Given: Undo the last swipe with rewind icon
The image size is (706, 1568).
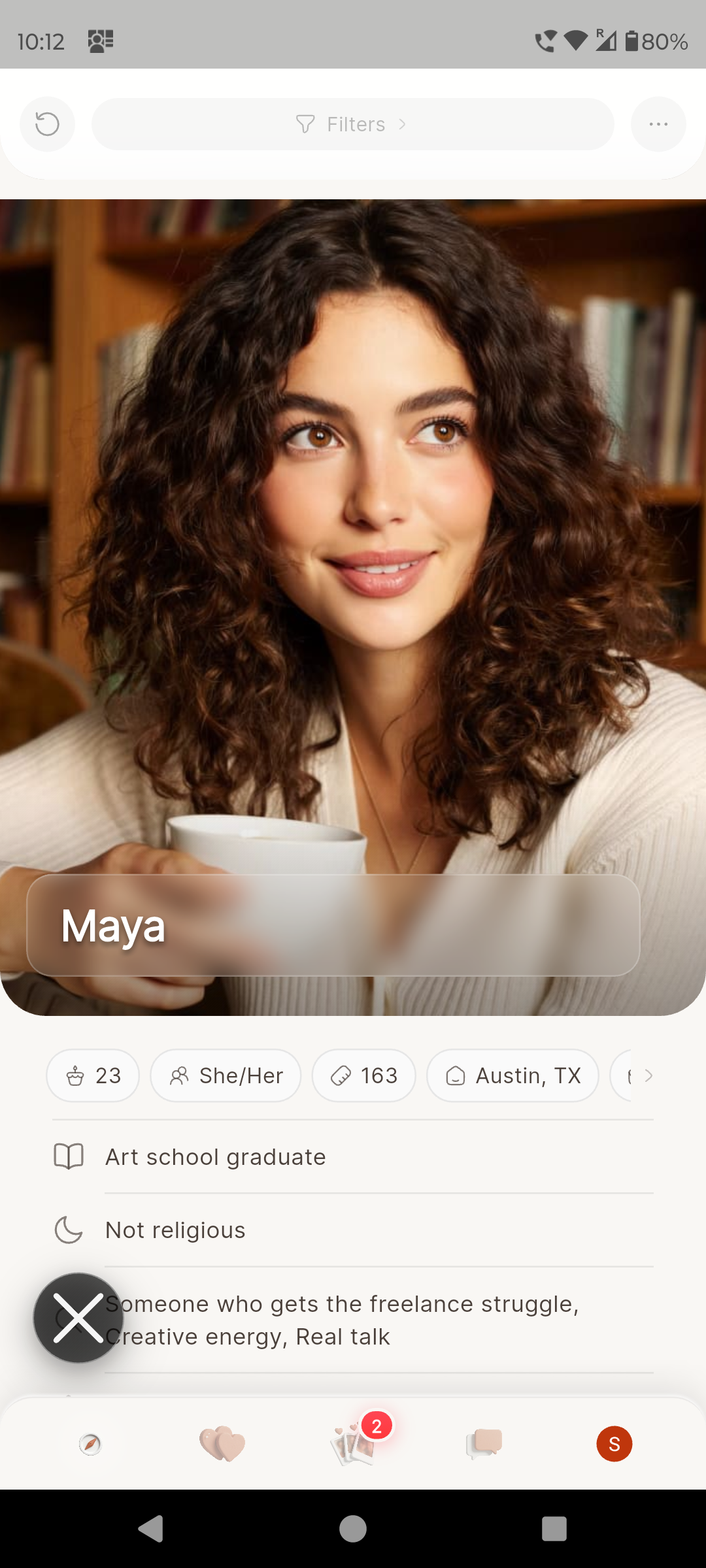Looking at the screenshot, I should 47,124.
